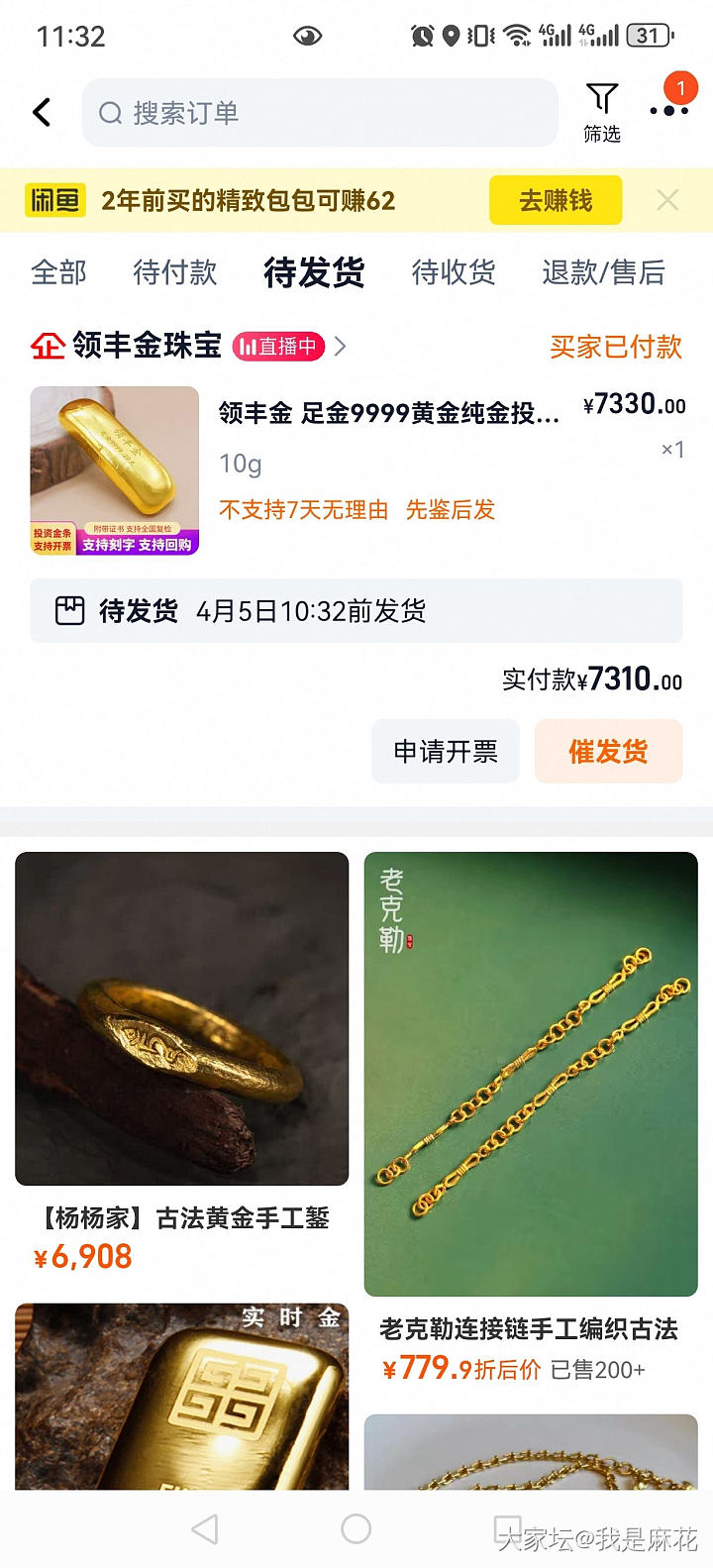Select the 待发货 tab

314,272
